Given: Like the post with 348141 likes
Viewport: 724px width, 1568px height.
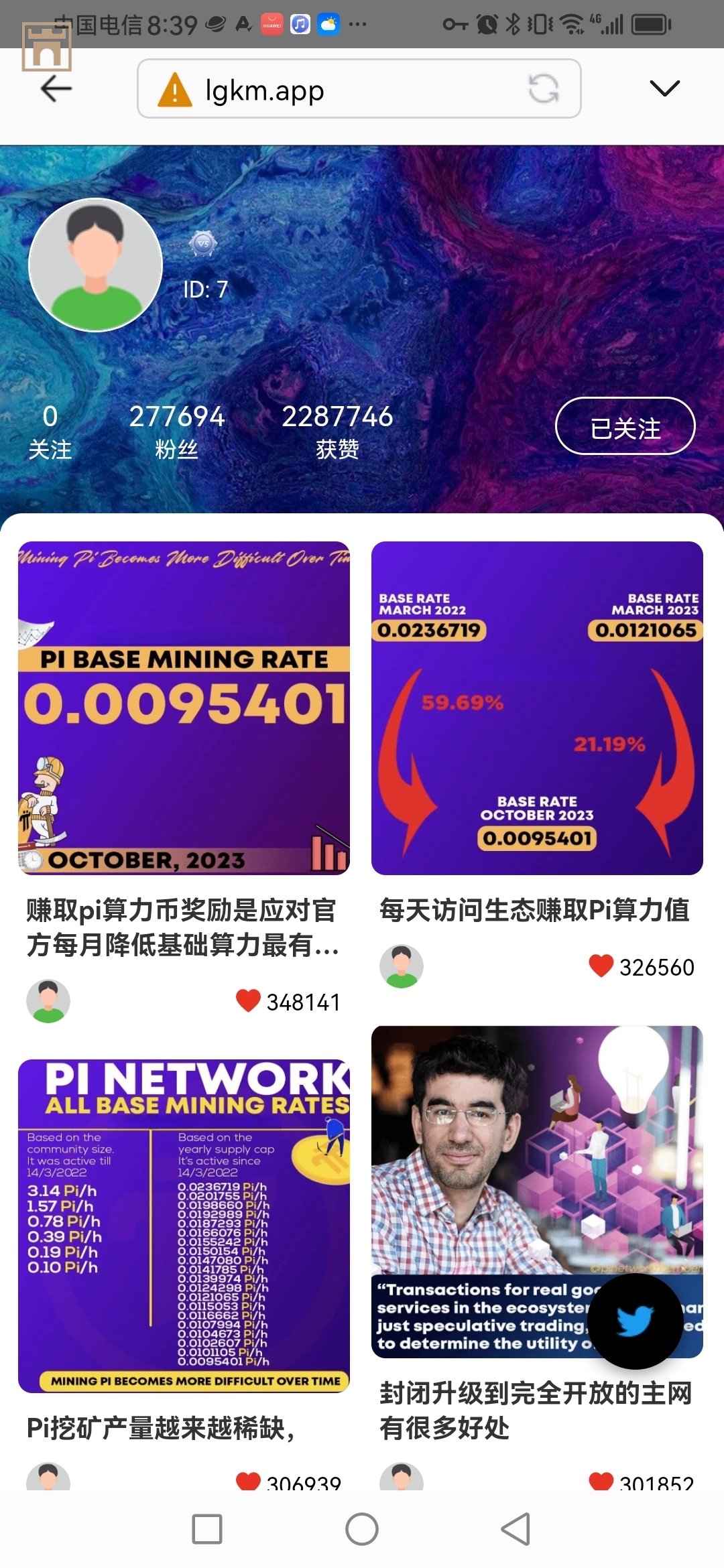Looking at the screenshot, I should (248, 1001).
